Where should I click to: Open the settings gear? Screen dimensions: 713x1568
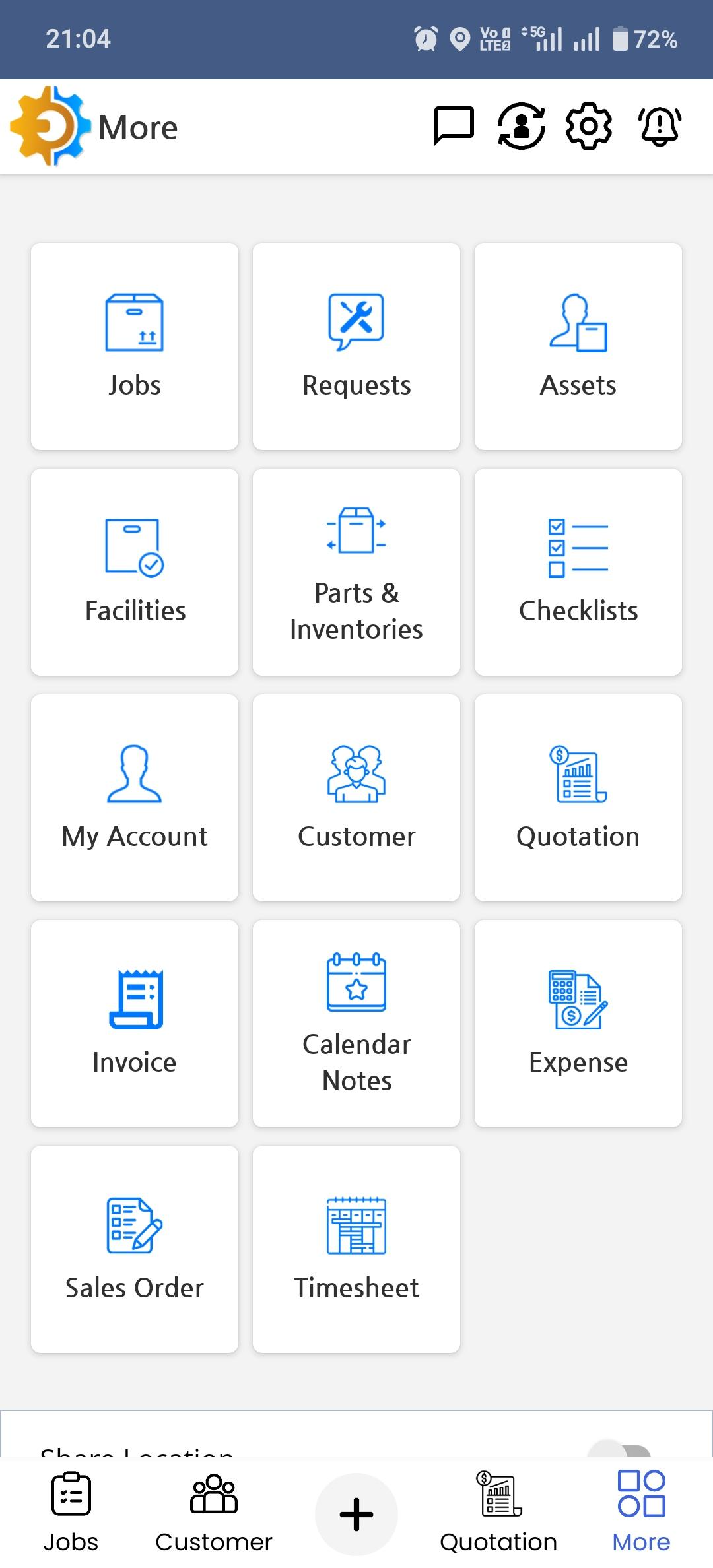pyautogui.click(x=589, y=125)
